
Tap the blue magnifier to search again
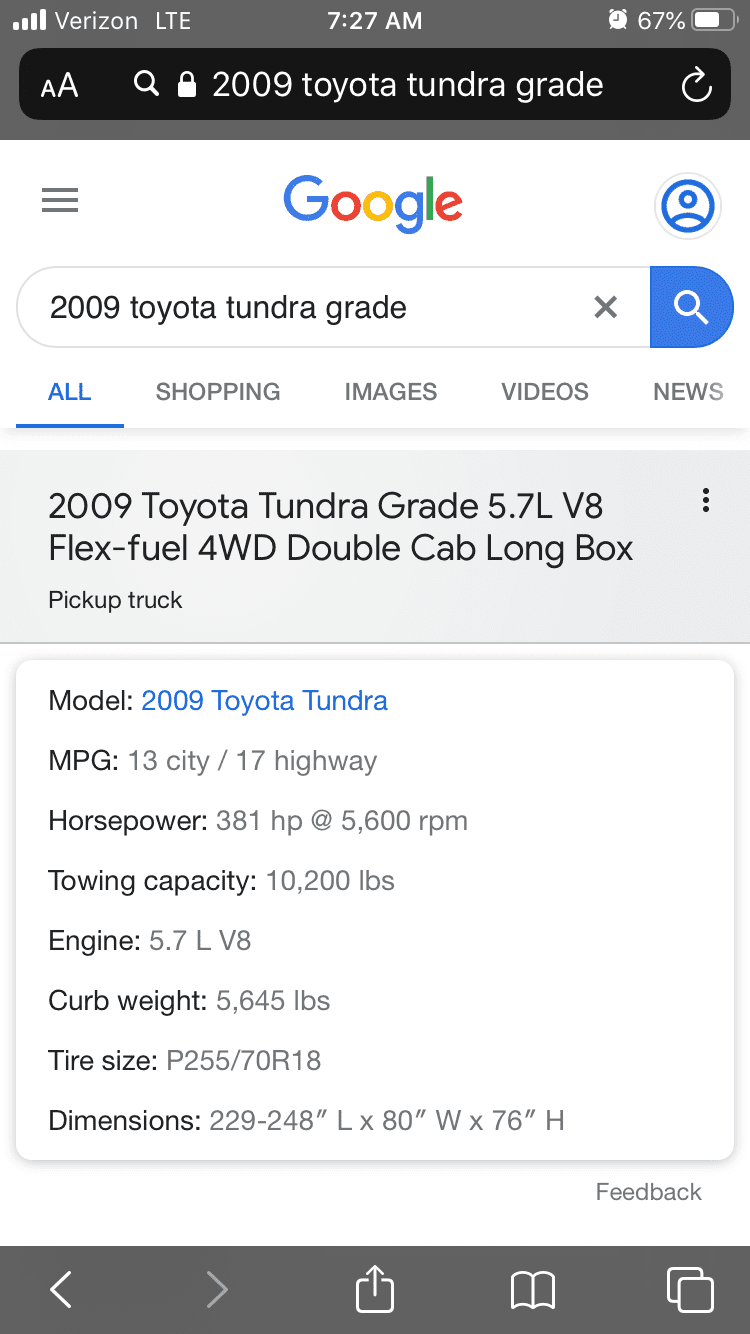(x=691, y=307)
